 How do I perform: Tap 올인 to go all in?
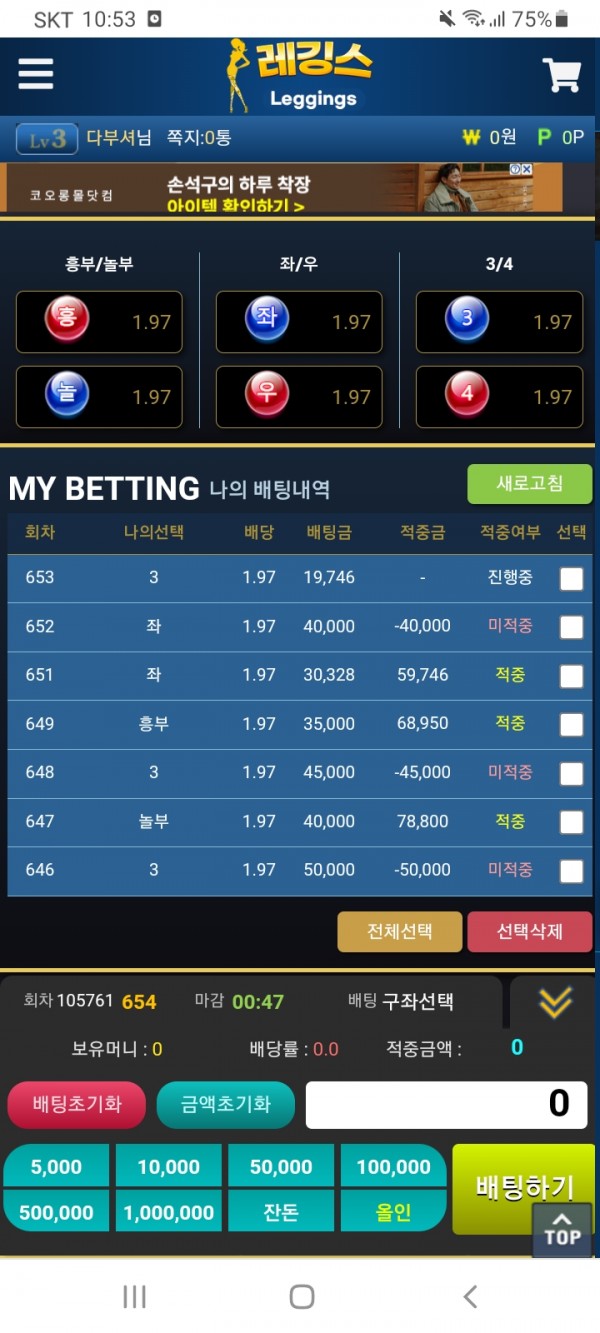[x=393, y=1213]
